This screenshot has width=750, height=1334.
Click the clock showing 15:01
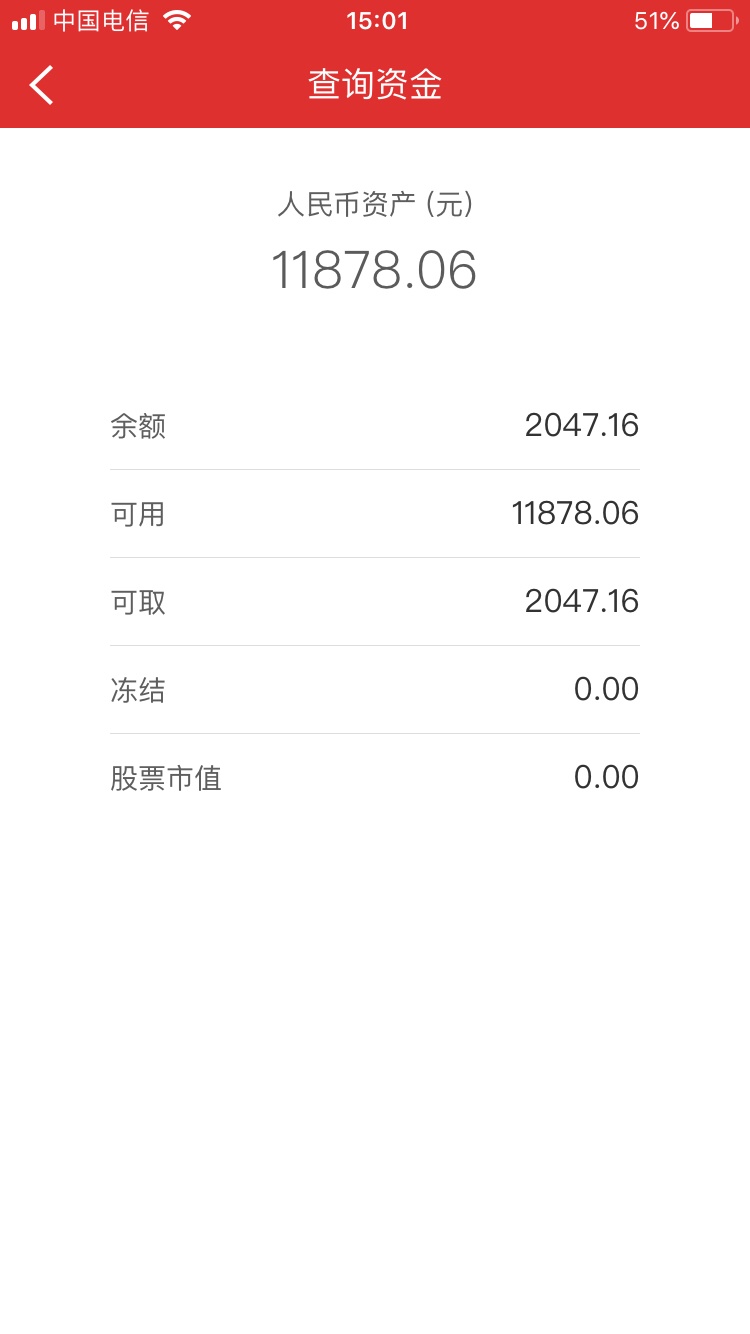pyautogui.click(x=375, y=21)
